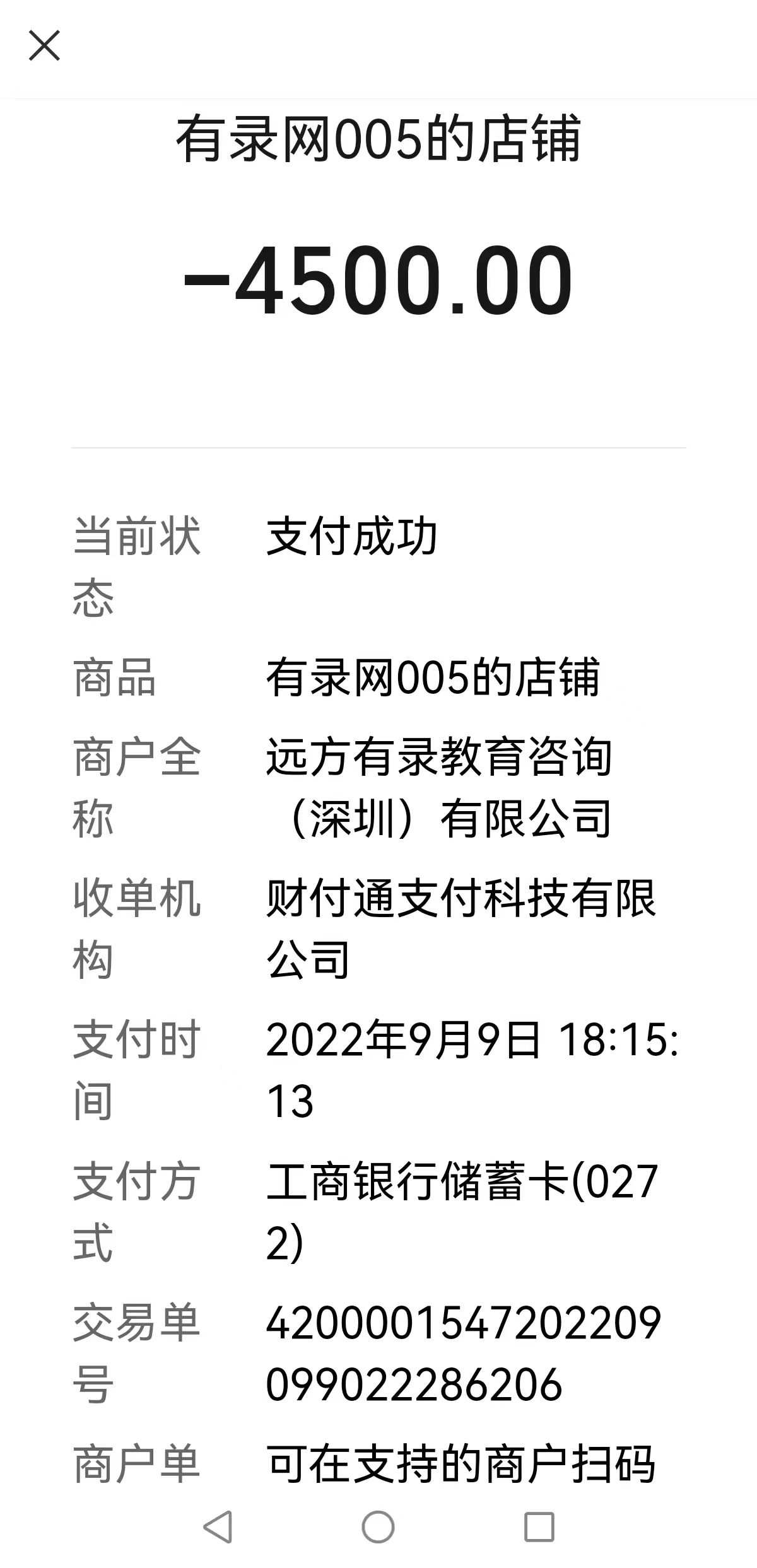Screen dimensions: 757x1568
Task: Tap the system back button
Action: [218, 1527]
